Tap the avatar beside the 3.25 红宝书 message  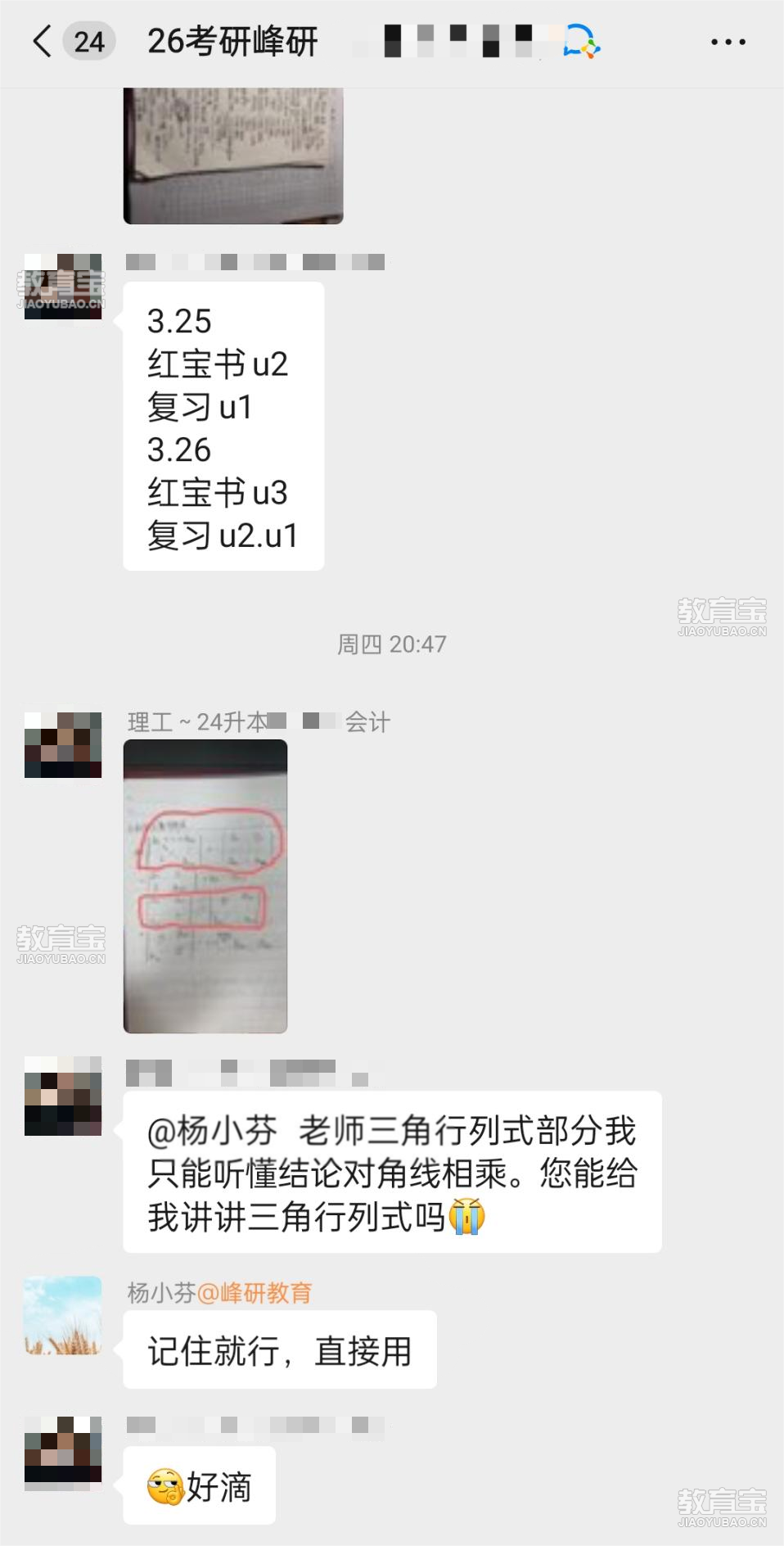tap(63, 287)
